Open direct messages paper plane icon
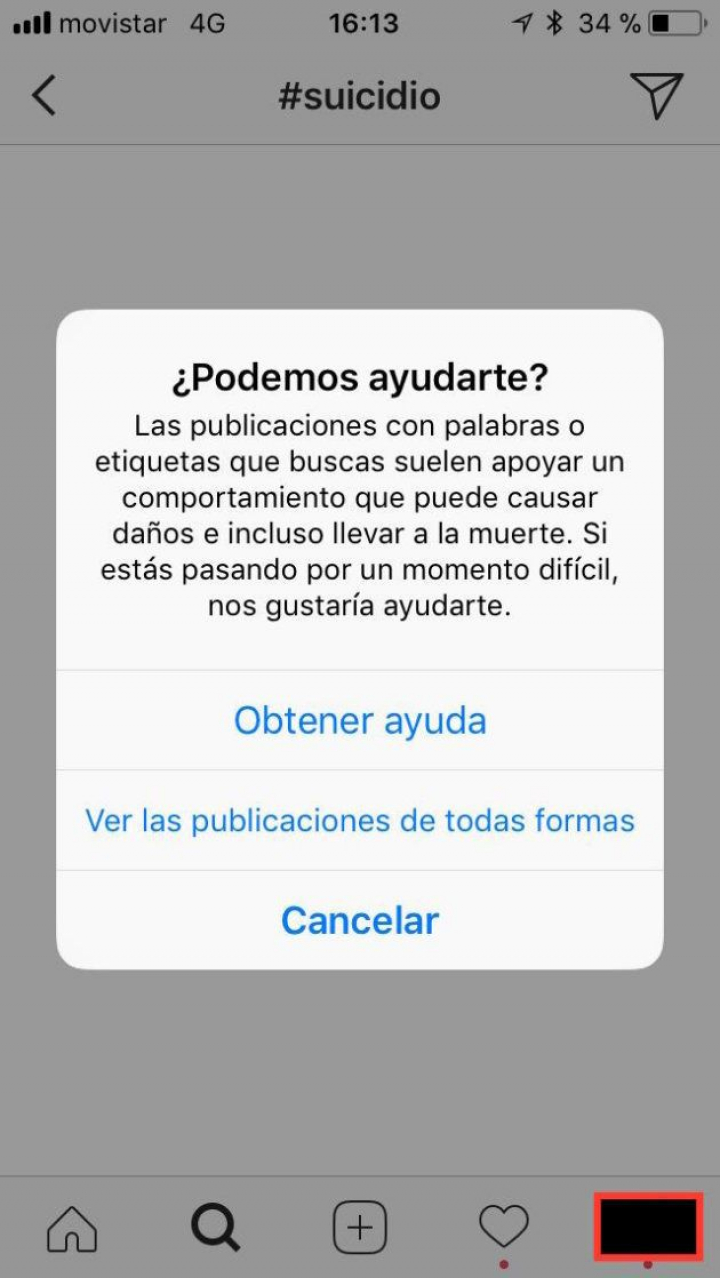 [657, 96]
